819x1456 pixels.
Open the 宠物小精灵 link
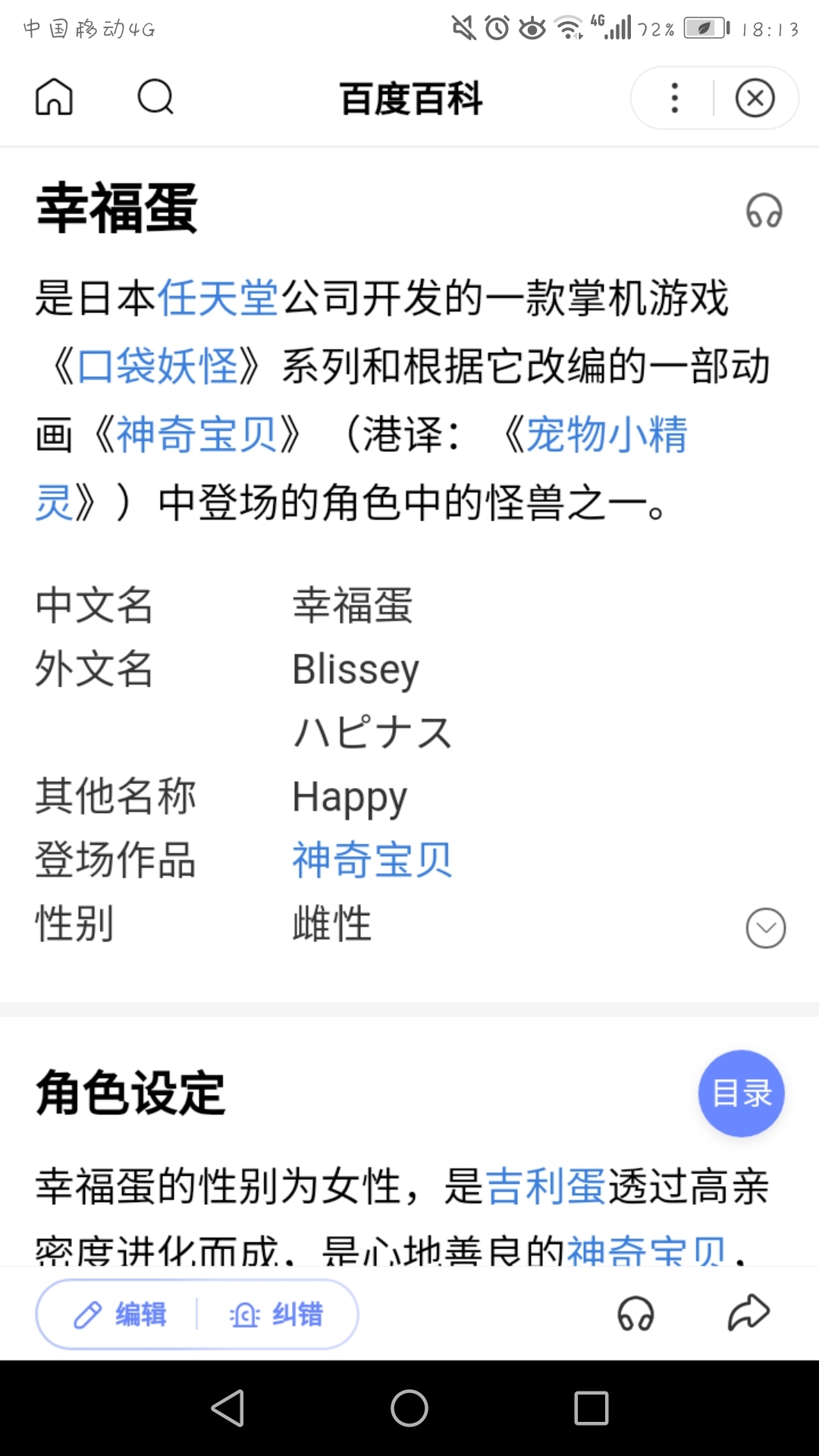tap(607, 435)
